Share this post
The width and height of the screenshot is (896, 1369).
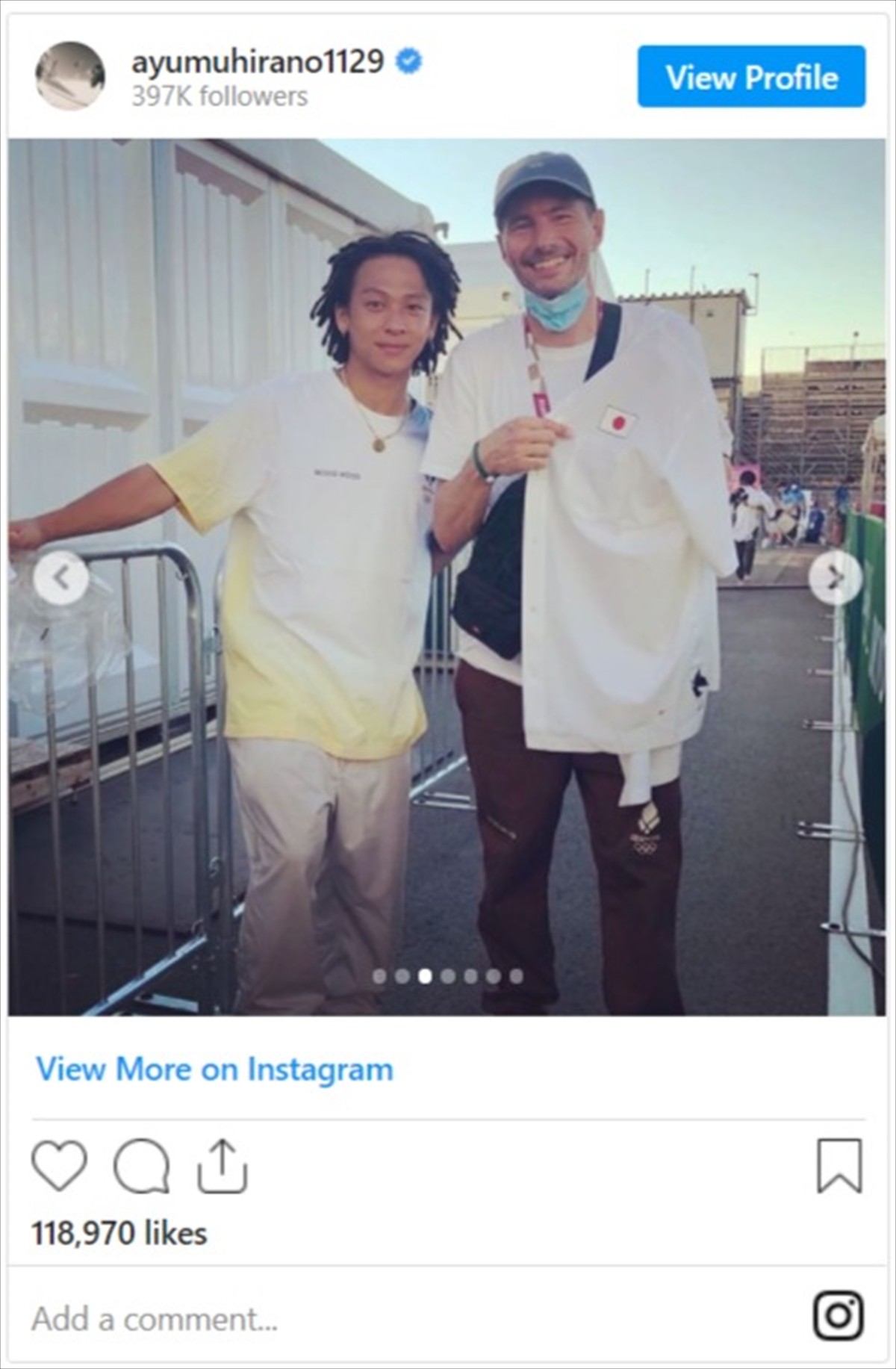222,1166
